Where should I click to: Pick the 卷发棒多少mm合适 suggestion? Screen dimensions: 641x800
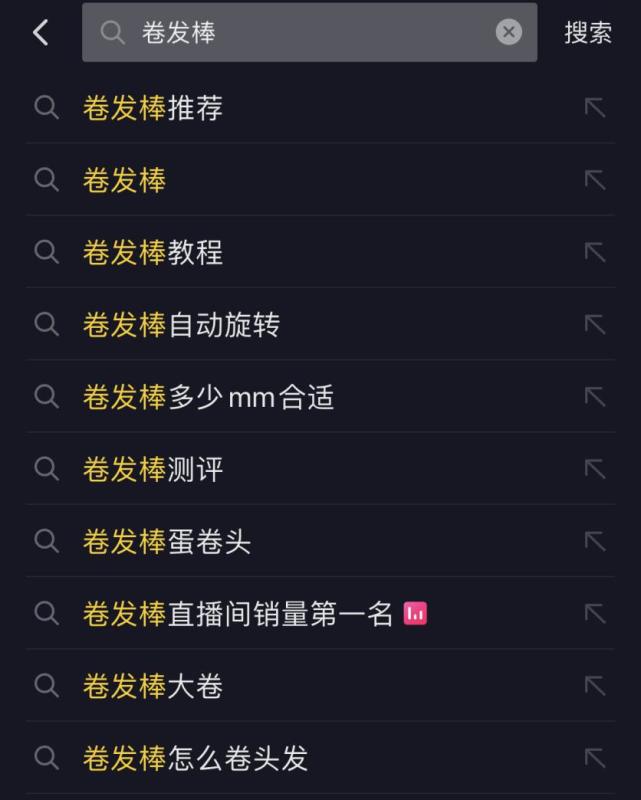(208, 397)
